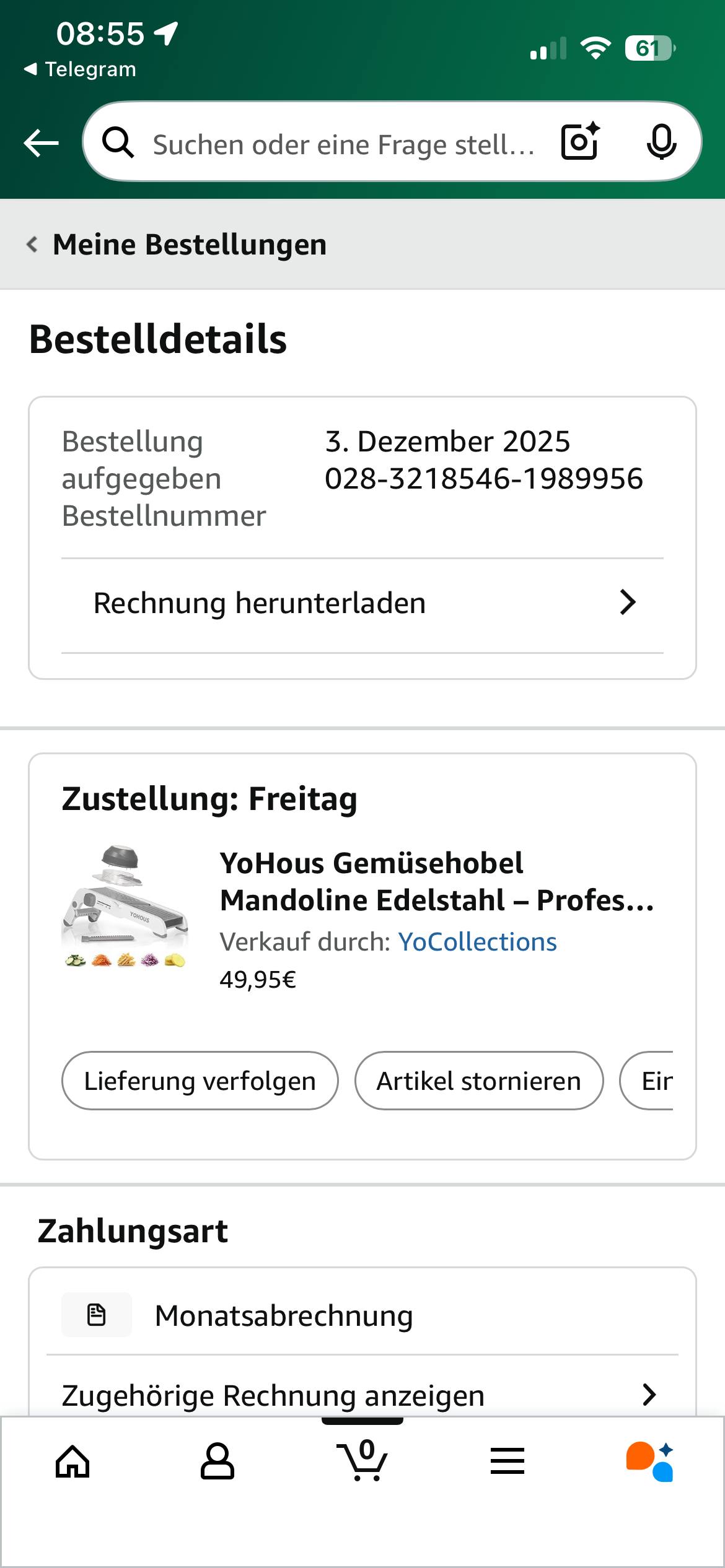725x1568 pixels.
Task: Launch the AI assistant chat
Action: pyautogui.click(x=651, y=1461)
